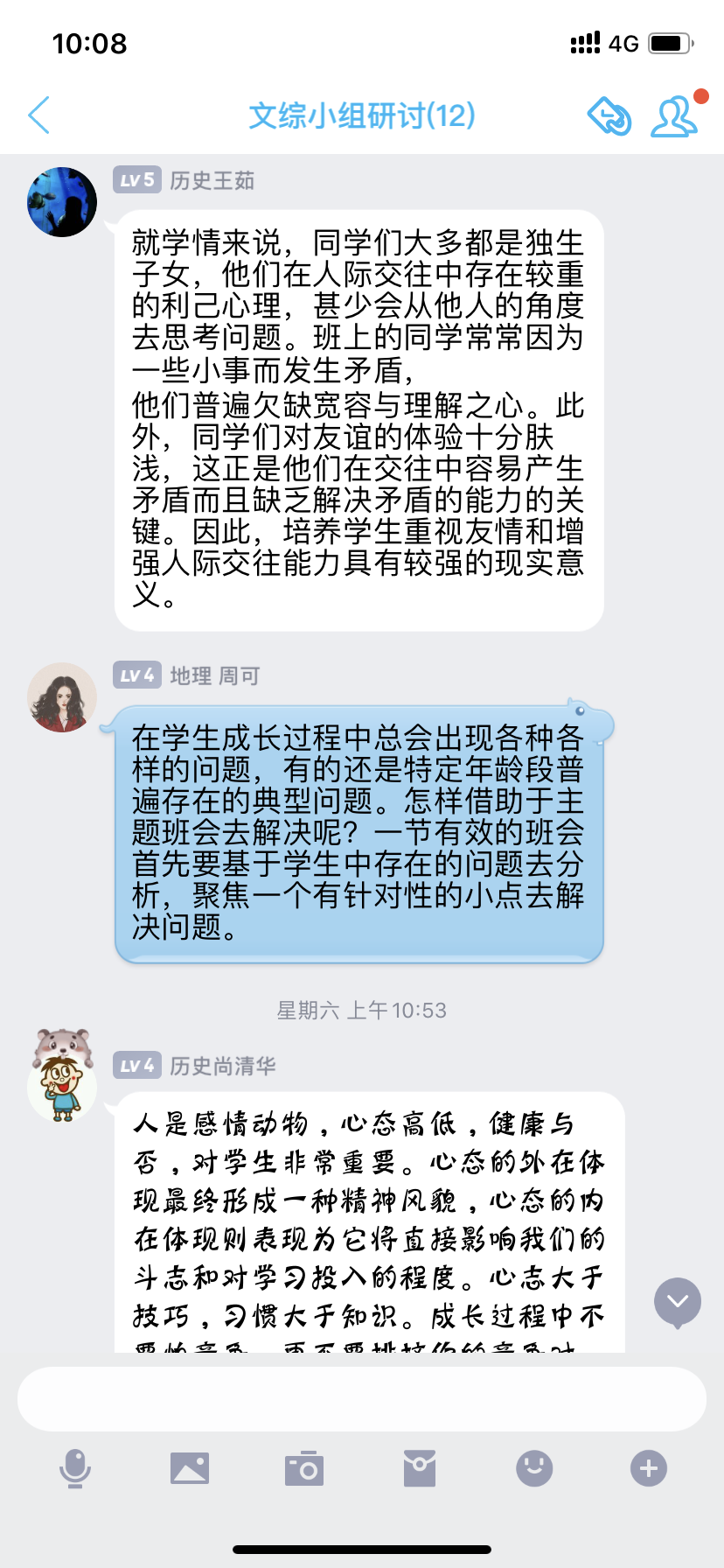Jump to latest messages with down arrow

pyautogui.click(x=678, y=1303)
